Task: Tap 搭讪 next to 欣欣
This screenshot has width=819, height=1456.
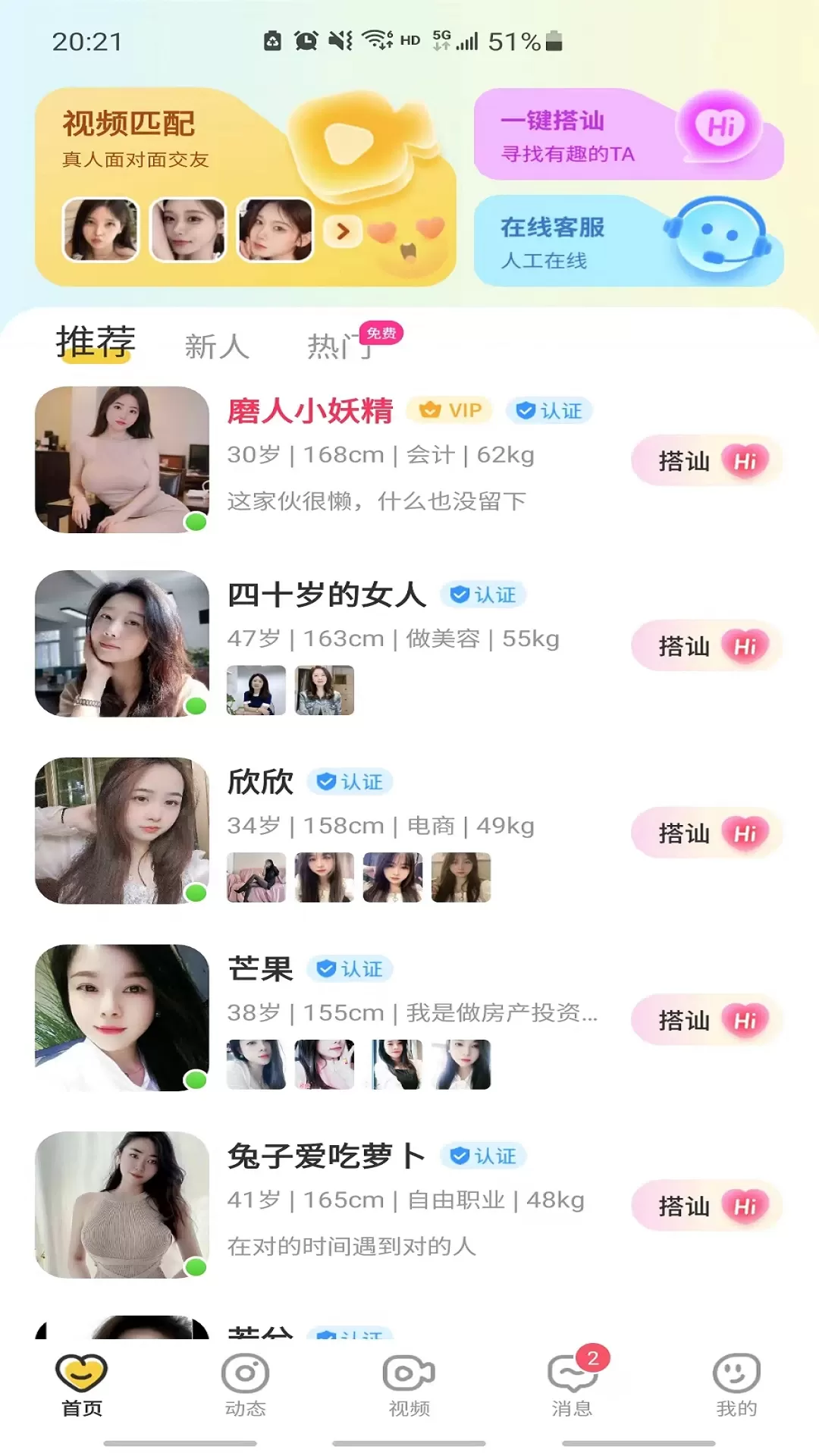Action: coord(707,833)
